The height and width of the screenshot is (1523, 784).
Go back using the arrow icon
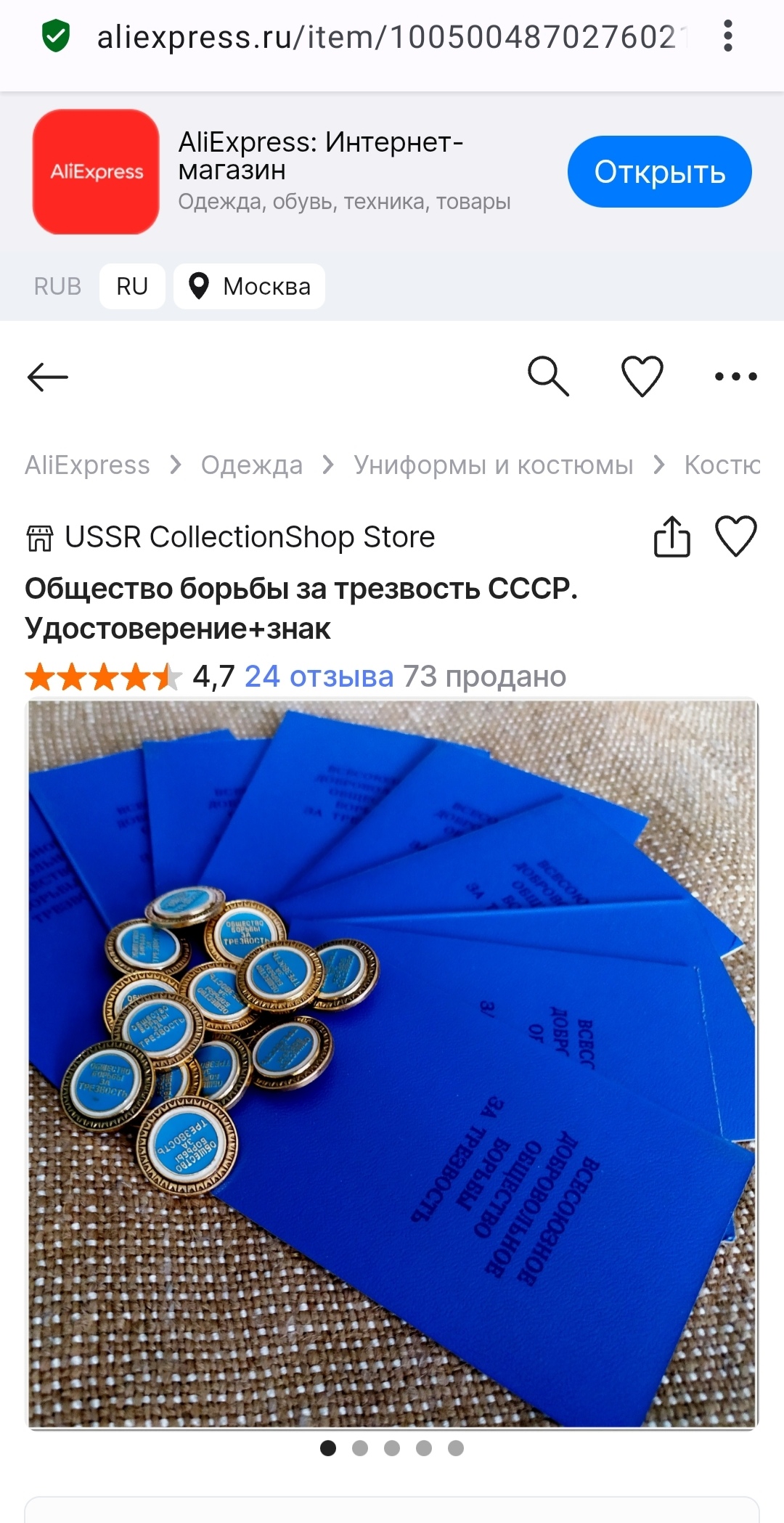coord(48,377)
